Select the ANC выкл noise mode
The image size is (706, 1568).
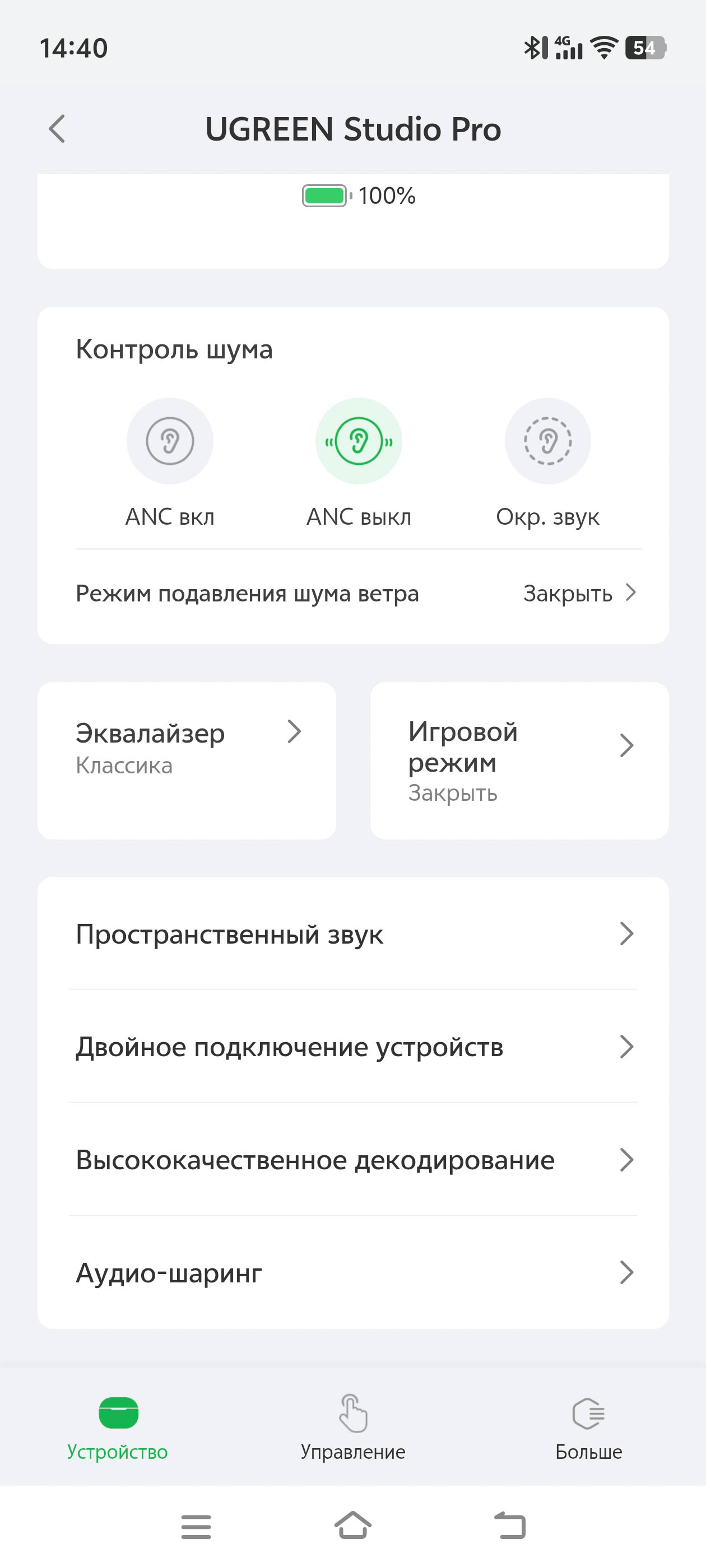[359, 441]
